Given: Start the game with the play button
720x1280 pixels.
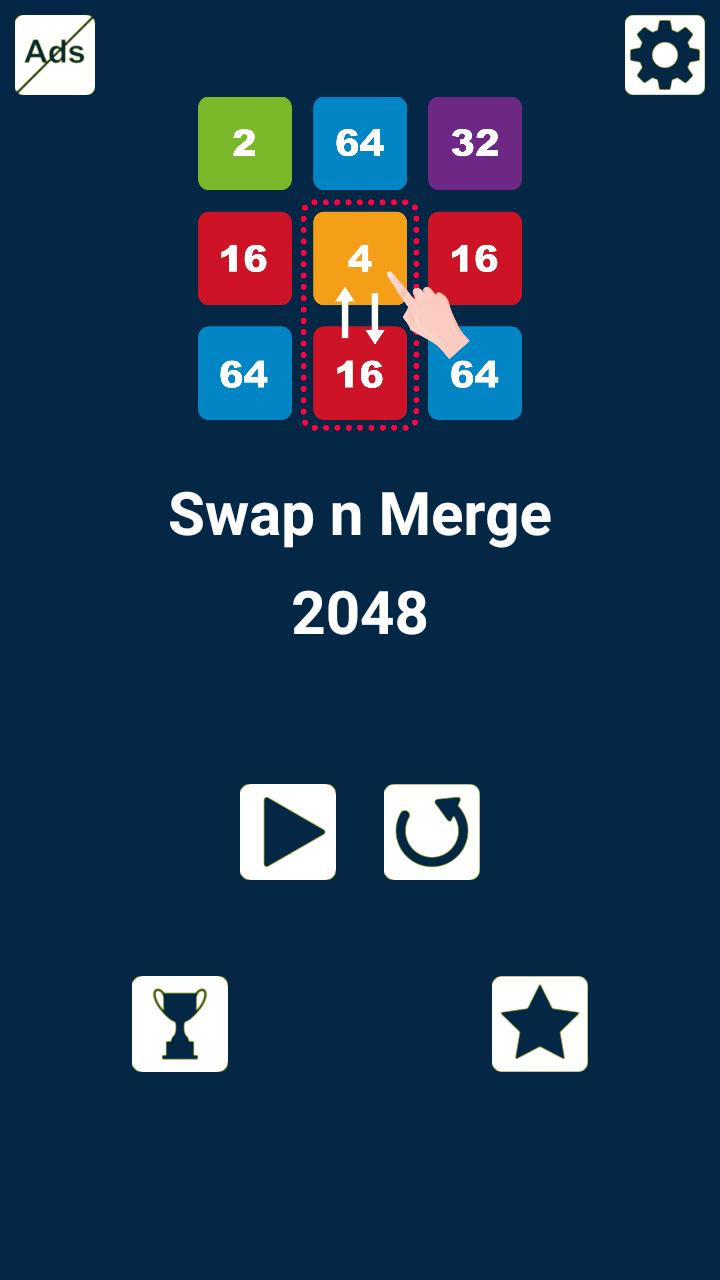Looking at the screenshot, I should (288, 832).
